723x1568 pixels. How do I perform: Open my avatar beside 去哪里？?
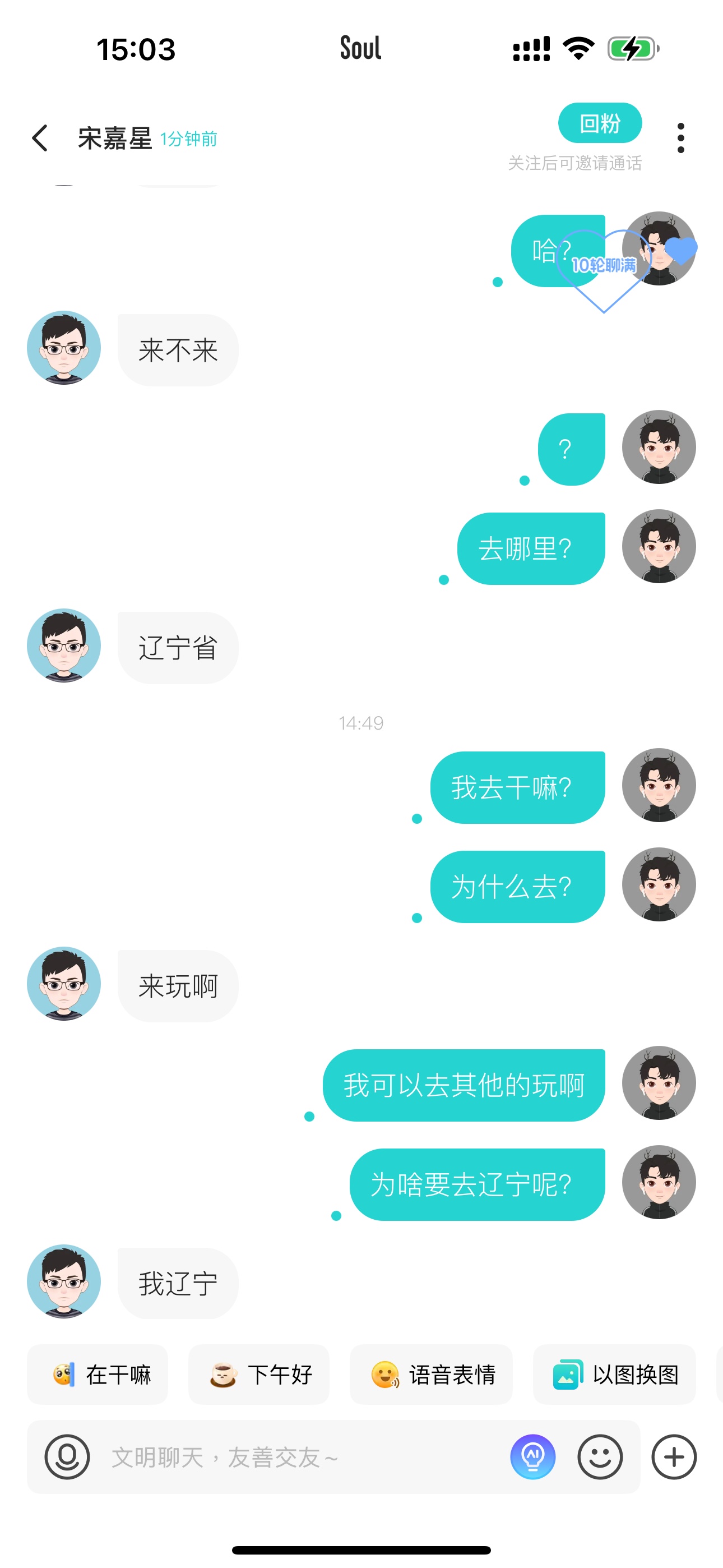pyautogui.click(x=659, y=546)
